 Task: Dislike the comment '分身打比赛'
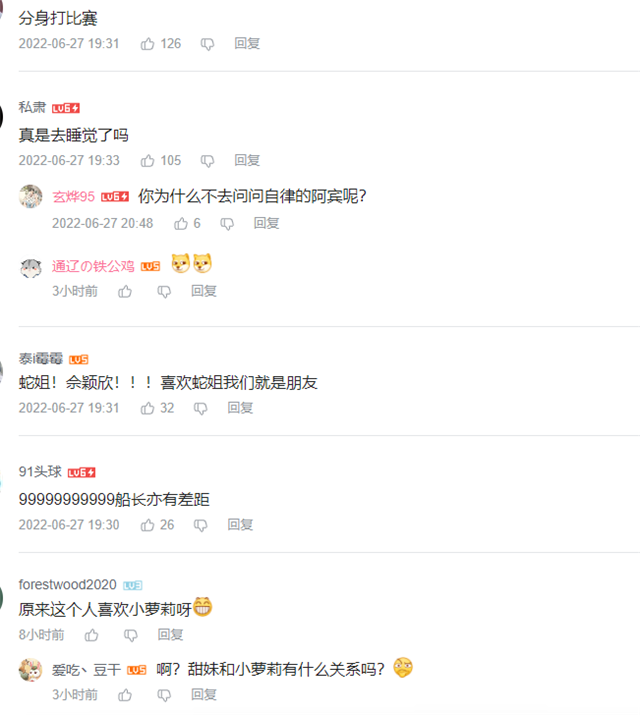[207, 44]
